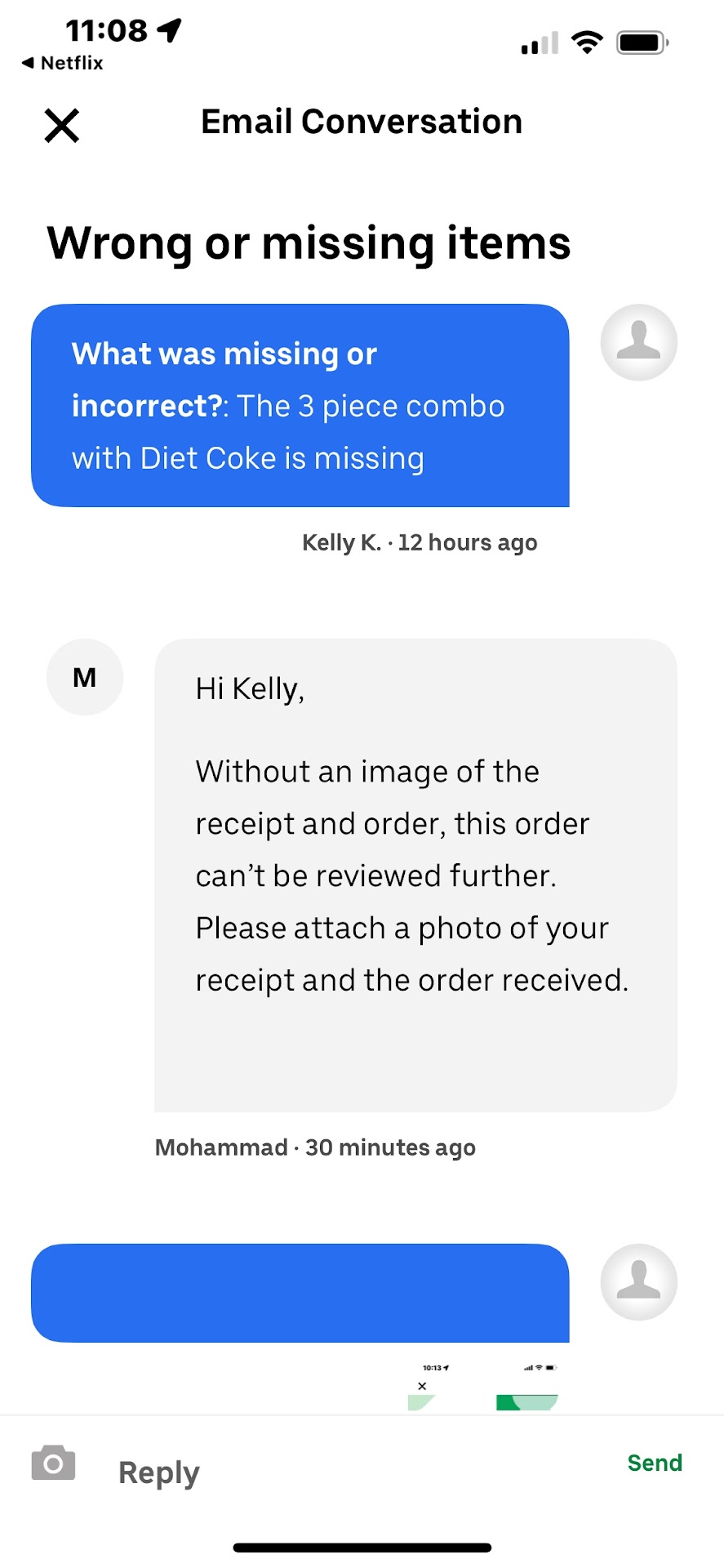Return to Netflix via the back link
The image size is (724, 1568).
click(63, 63)
